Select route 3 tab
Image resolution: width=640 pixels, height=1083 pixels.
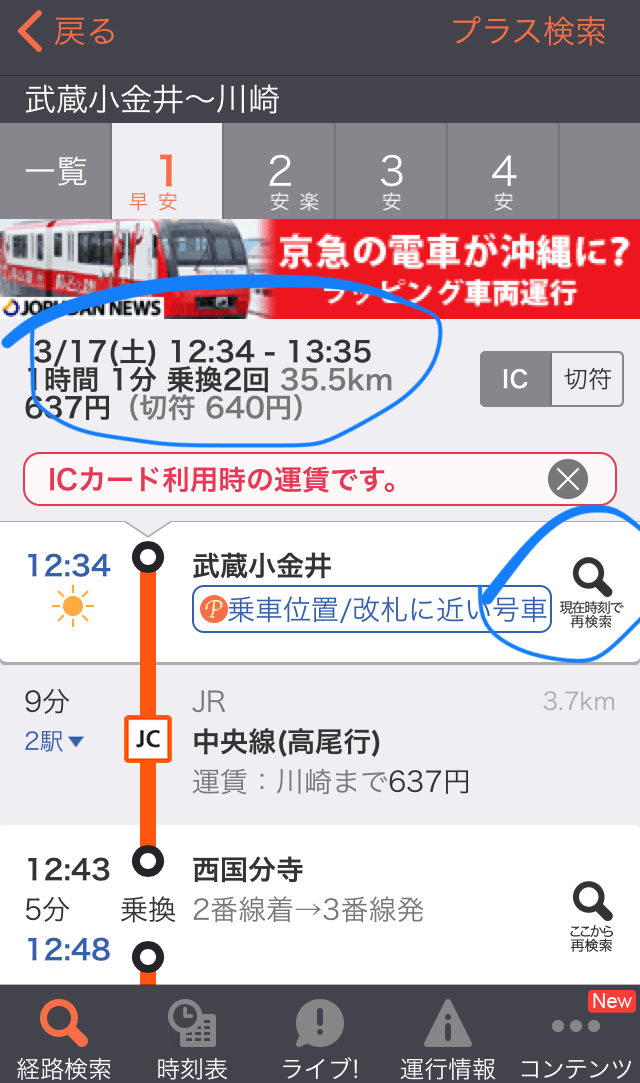click(391, 171)
